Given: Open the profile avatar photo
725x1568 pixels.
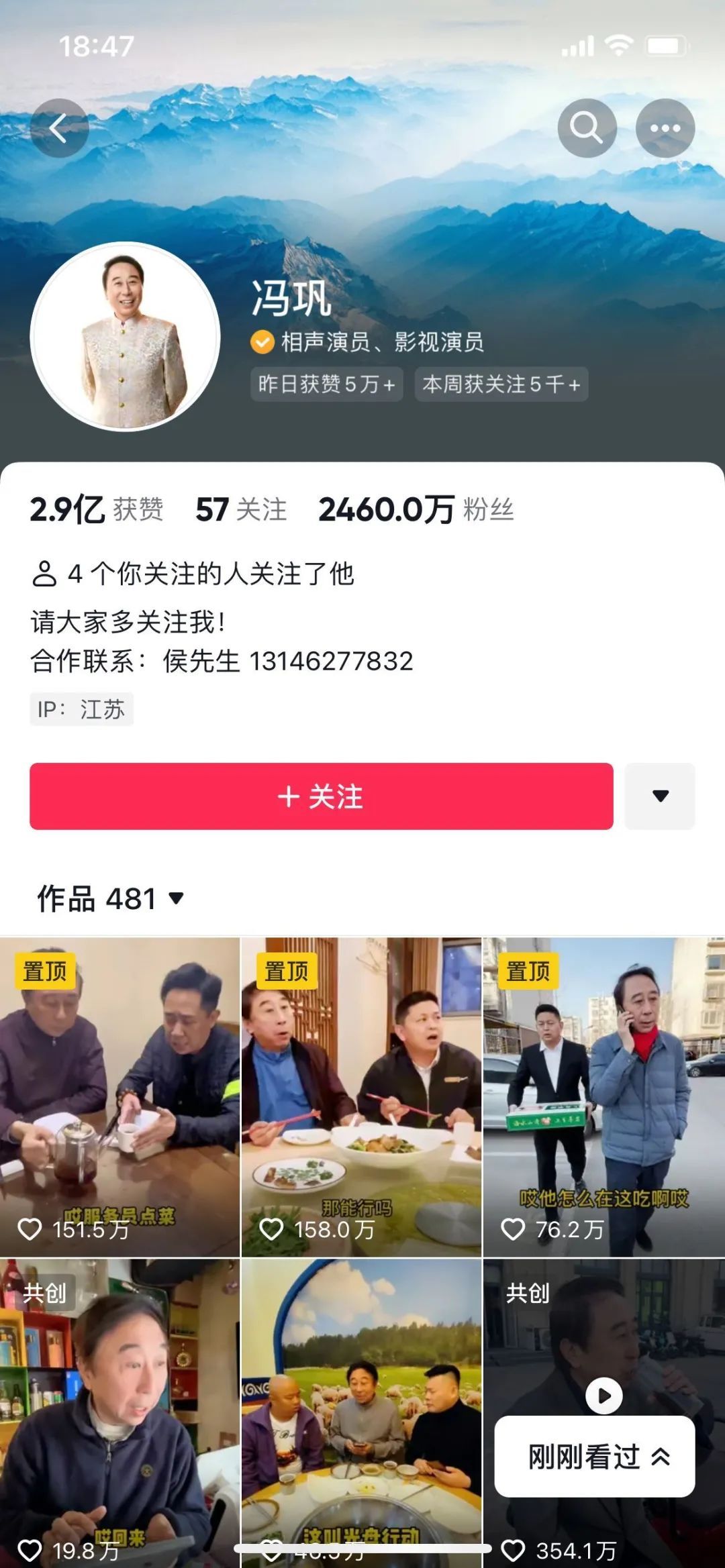Looking at the screenshot, I should tap(126, 336).
